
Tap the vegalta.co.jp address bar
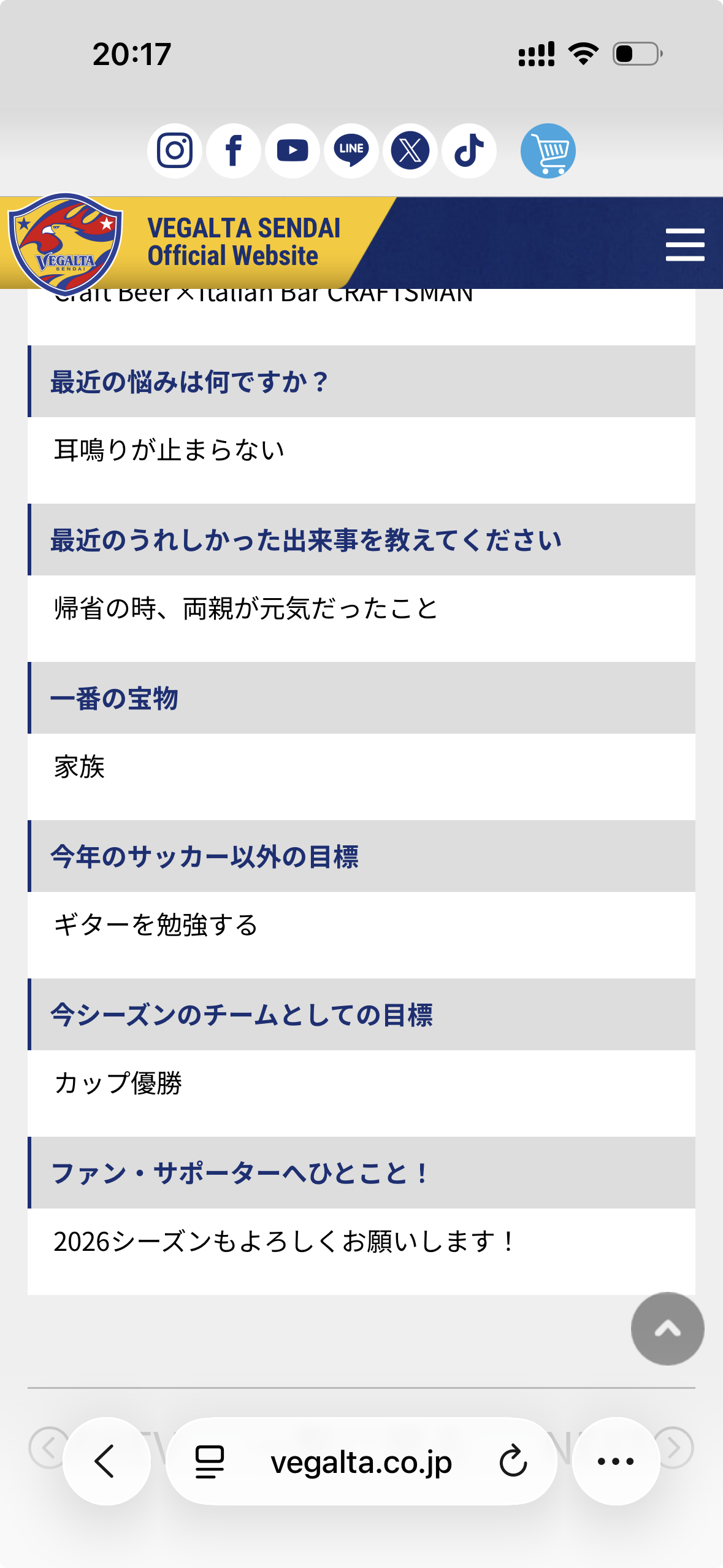(362, 1462)
